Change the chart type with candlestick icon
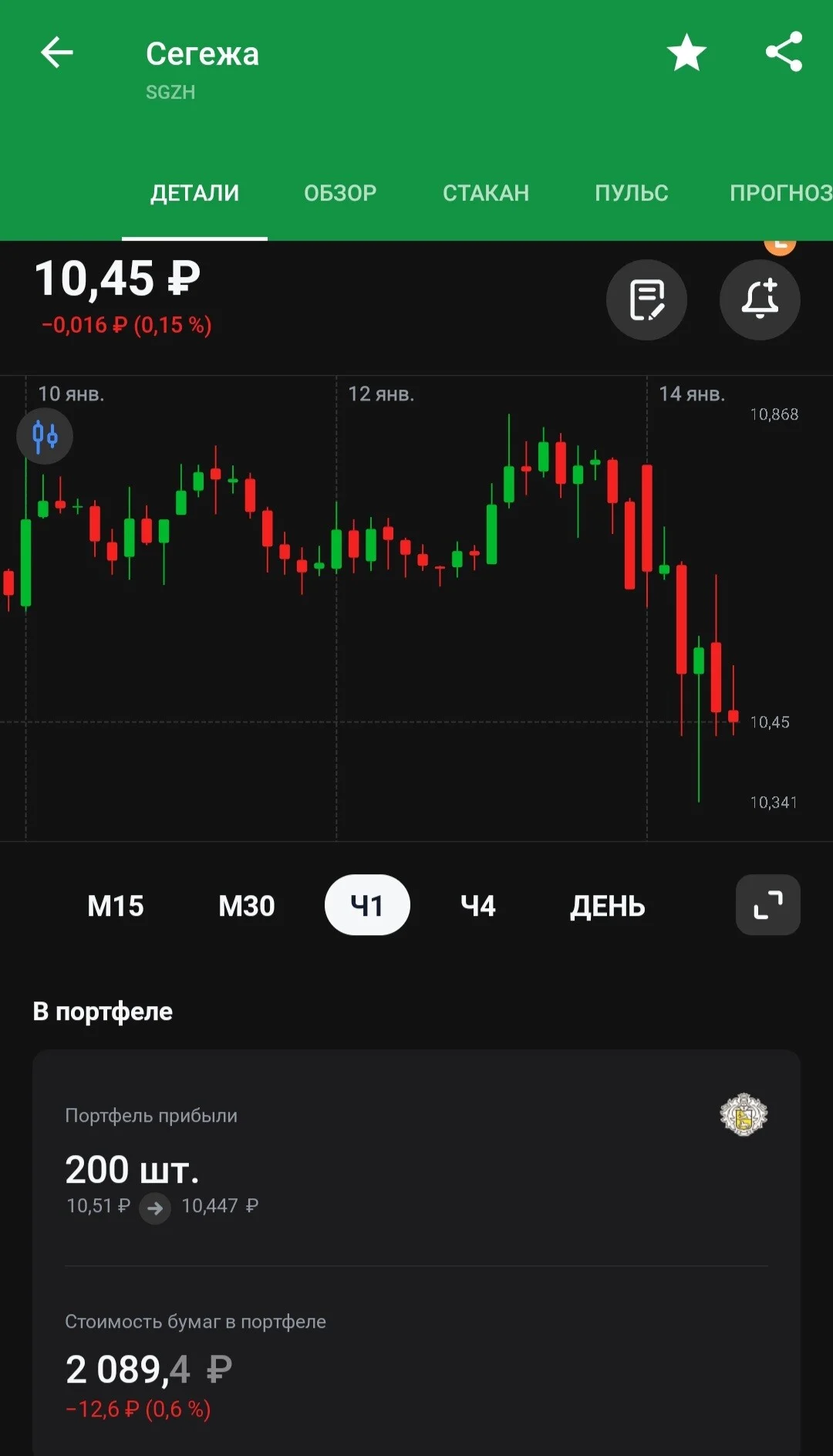This screenshot has width=833, height=1456. click(x=45, y=436)
